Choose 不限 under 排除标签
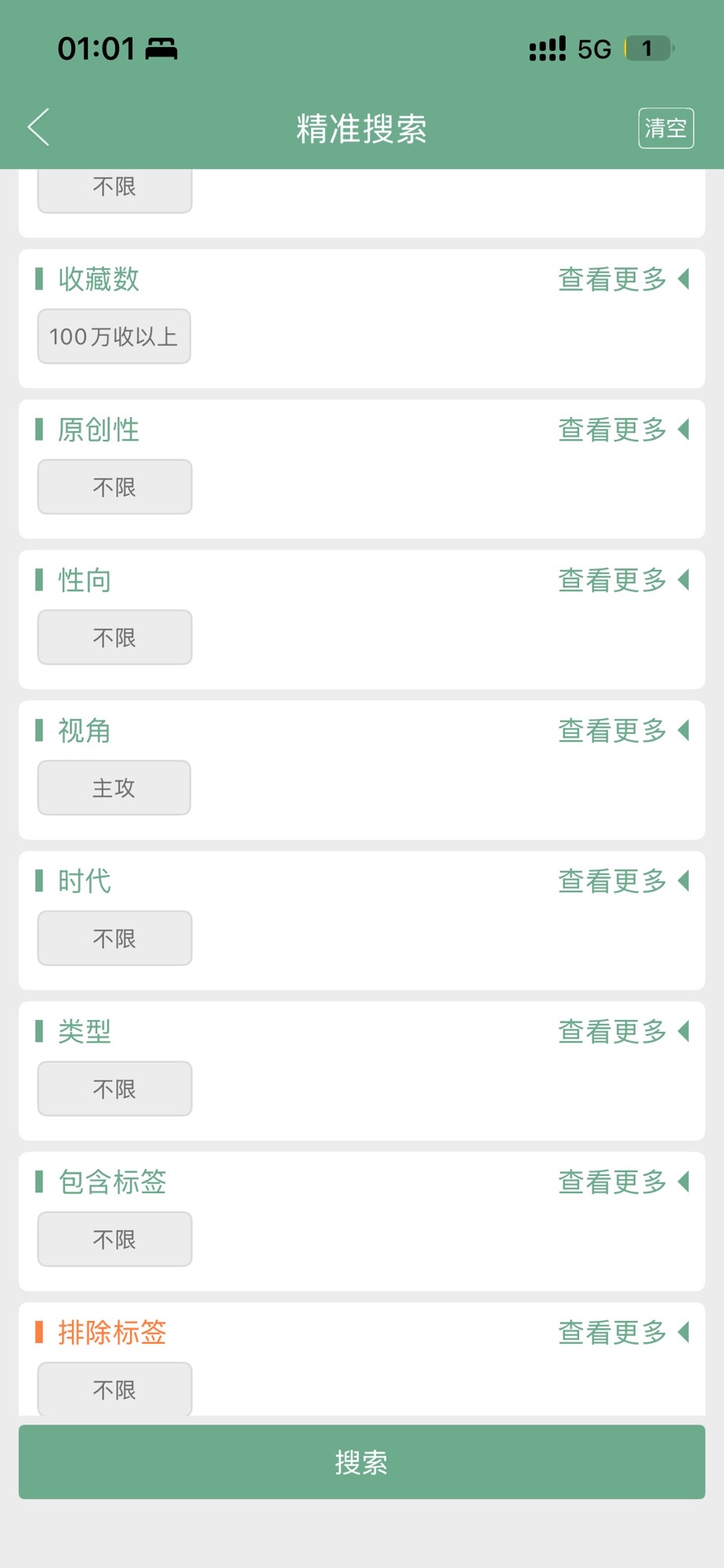Screen dimensions: 724x1568 [114, 1389]
